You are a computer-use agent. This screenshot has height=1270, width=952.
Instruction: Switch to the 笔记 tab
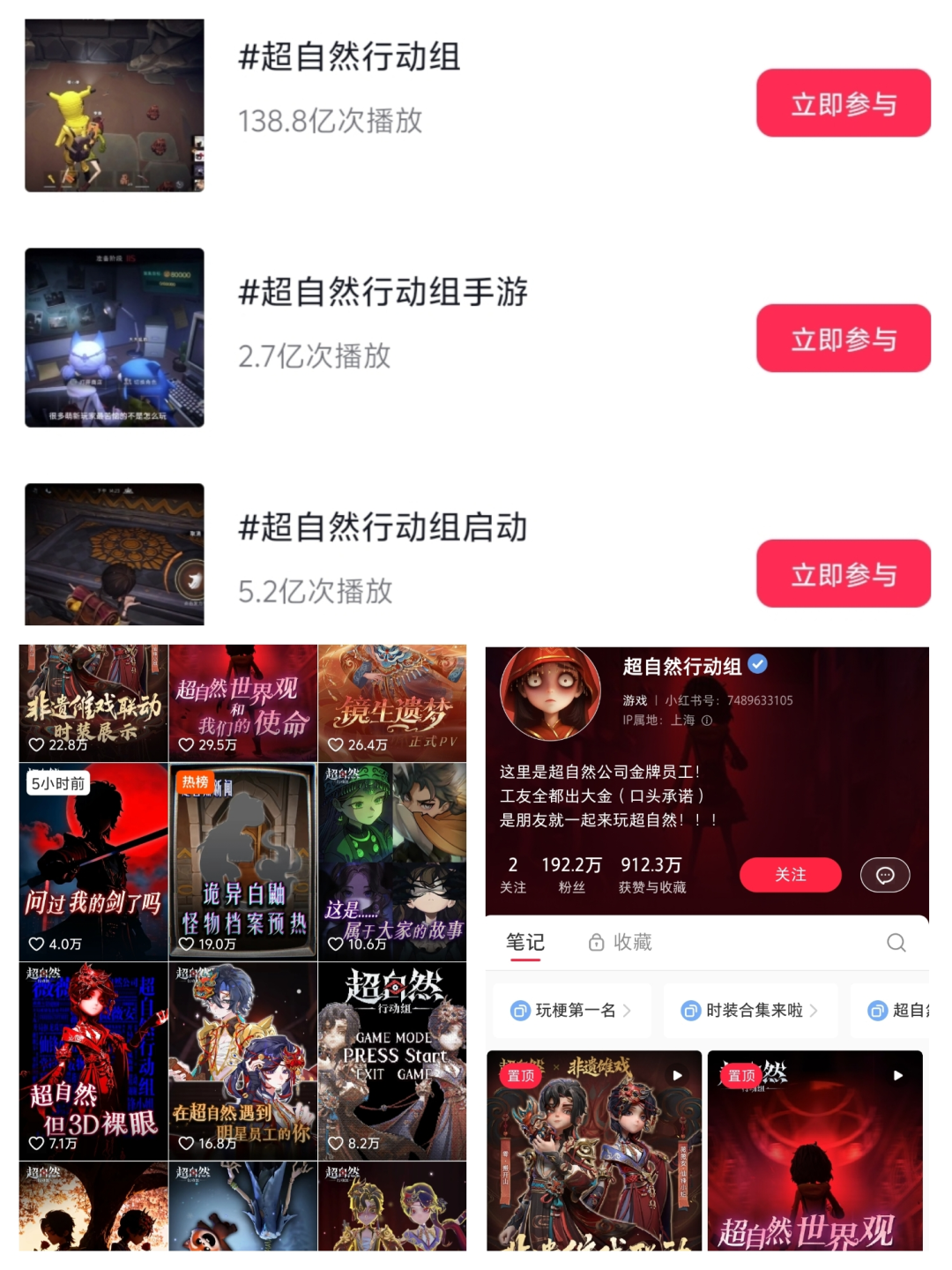coord(526,942)
